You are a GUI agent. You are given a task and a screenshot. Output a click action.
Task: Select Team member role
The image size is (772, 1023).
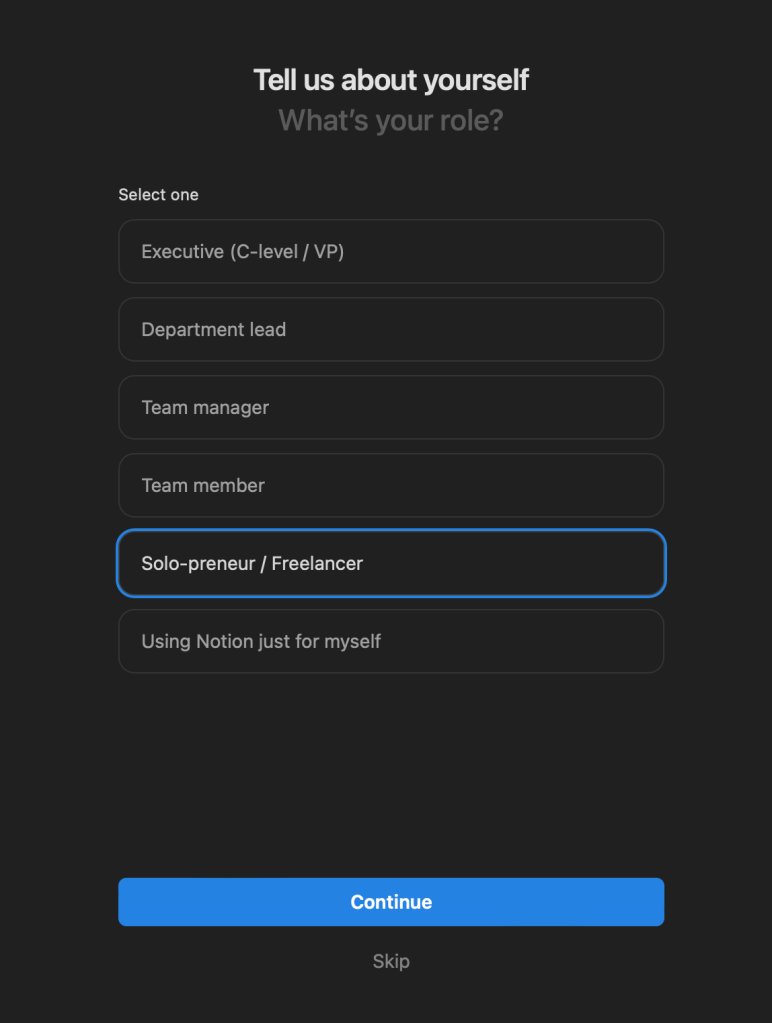(x=390, y=486)
